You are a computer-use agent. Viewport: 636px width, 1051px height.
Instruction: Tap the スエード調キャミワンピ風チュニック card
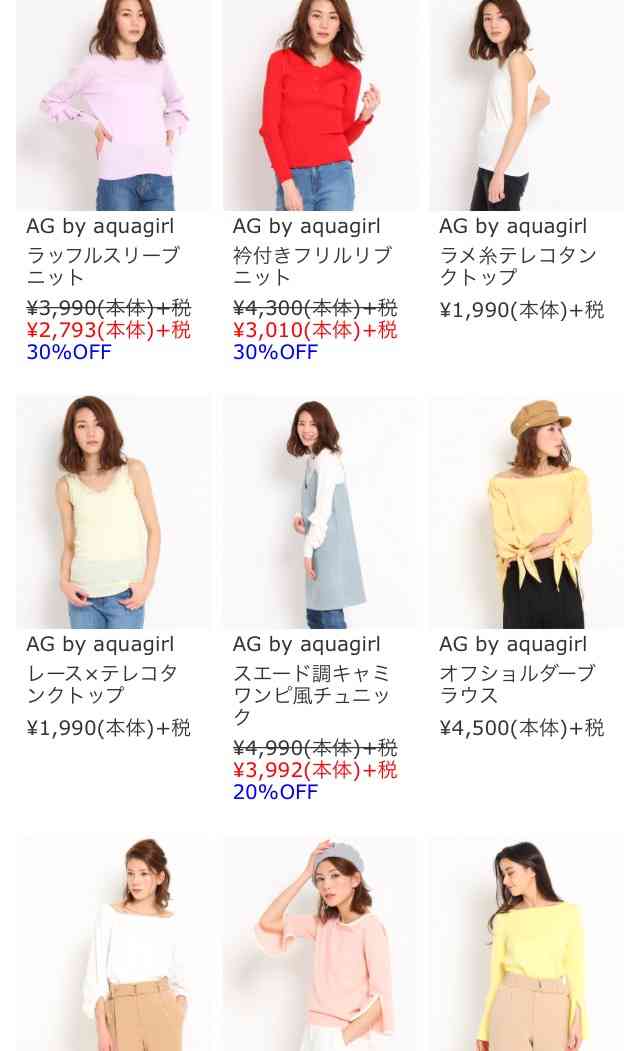tap(320, 599)
